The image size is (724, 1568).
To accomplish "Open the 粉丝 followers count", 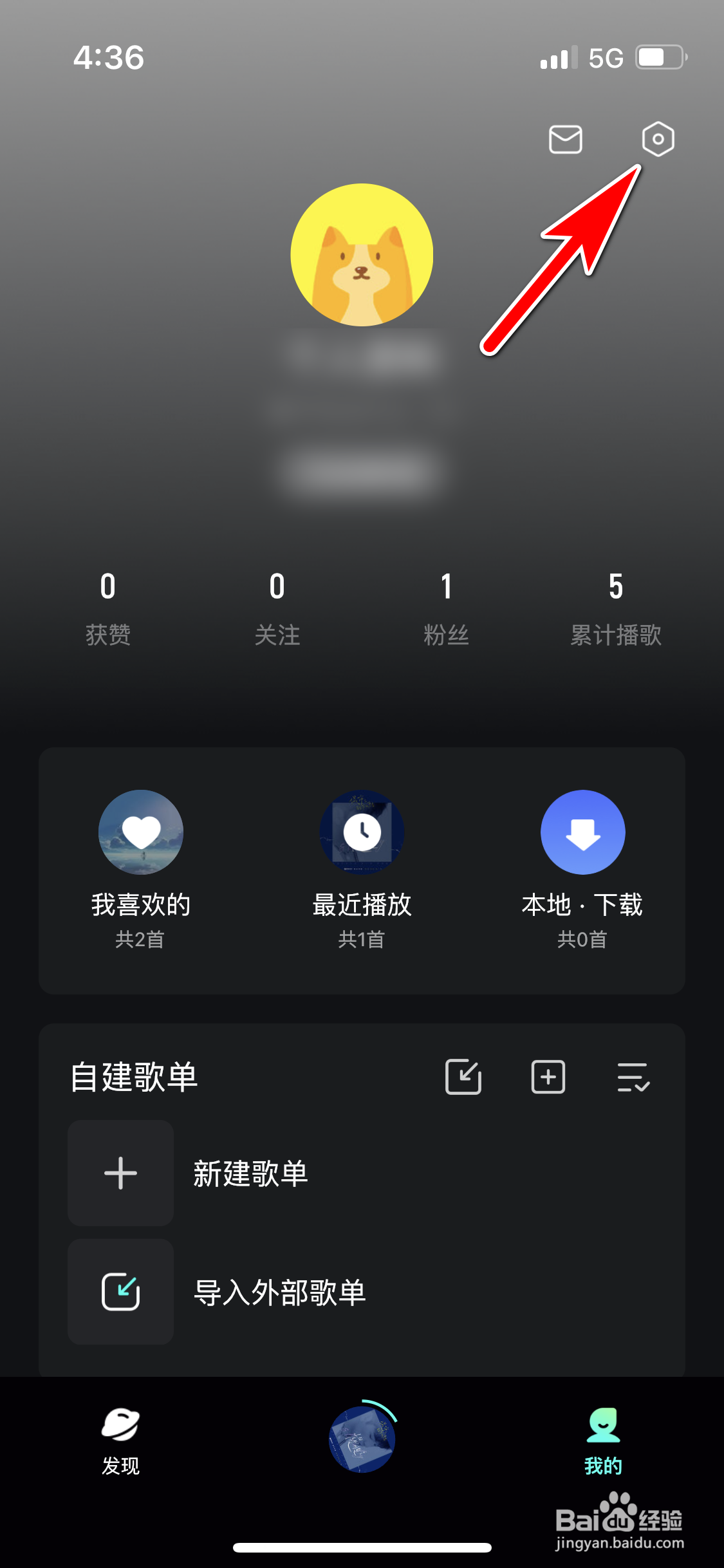I will point(446,608).
